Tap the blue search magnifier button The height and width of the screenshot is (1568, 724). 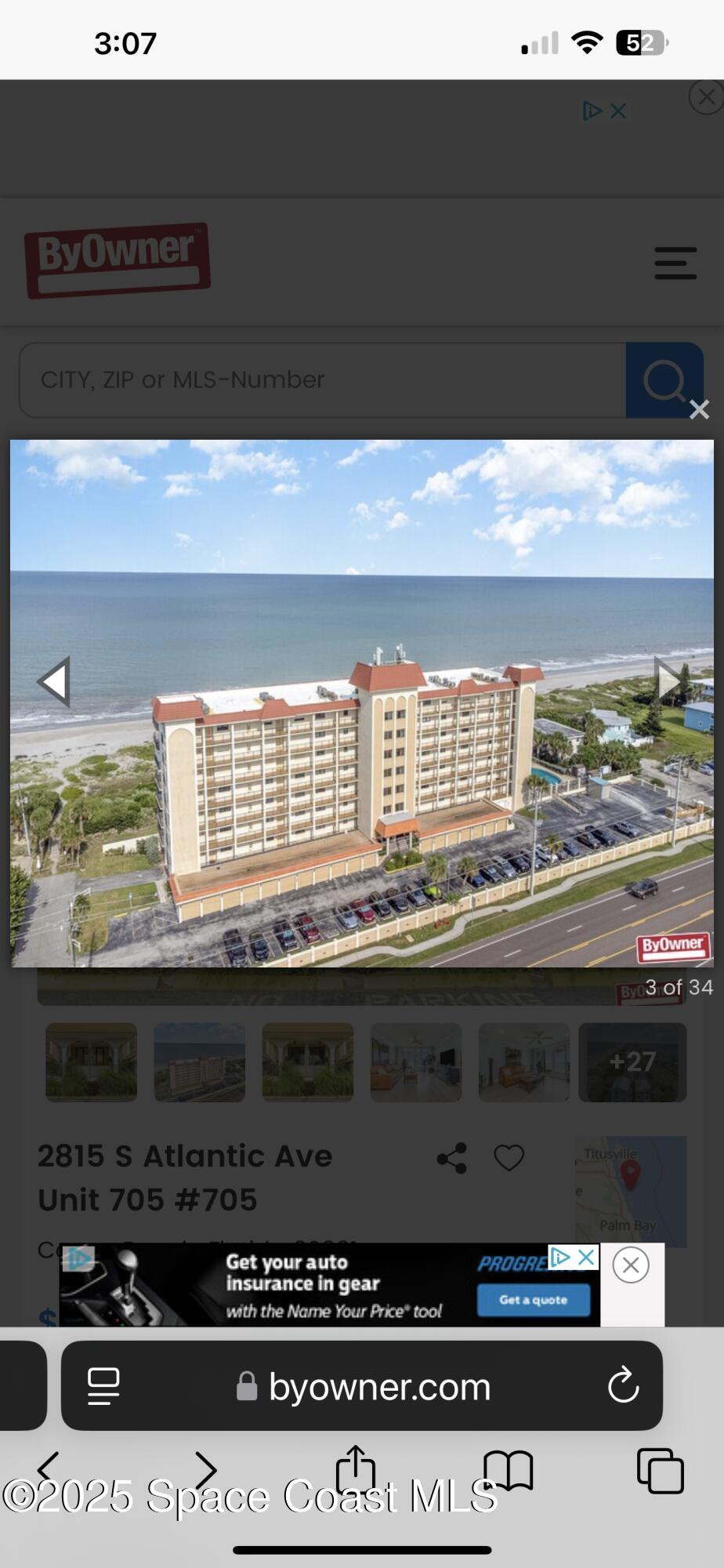(664, 380)
